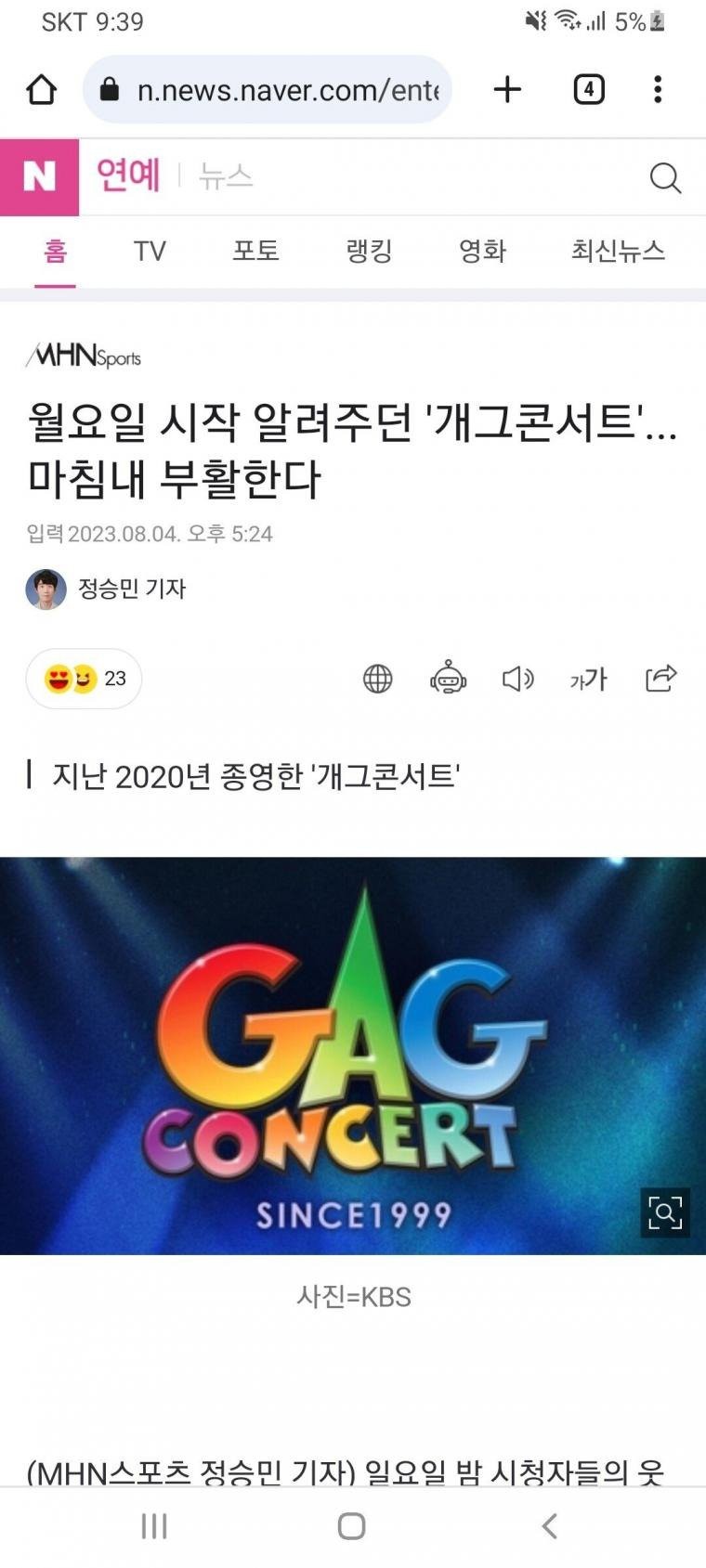Search Naver entertainment news
706x1568 pixels.
coord(665,177)
